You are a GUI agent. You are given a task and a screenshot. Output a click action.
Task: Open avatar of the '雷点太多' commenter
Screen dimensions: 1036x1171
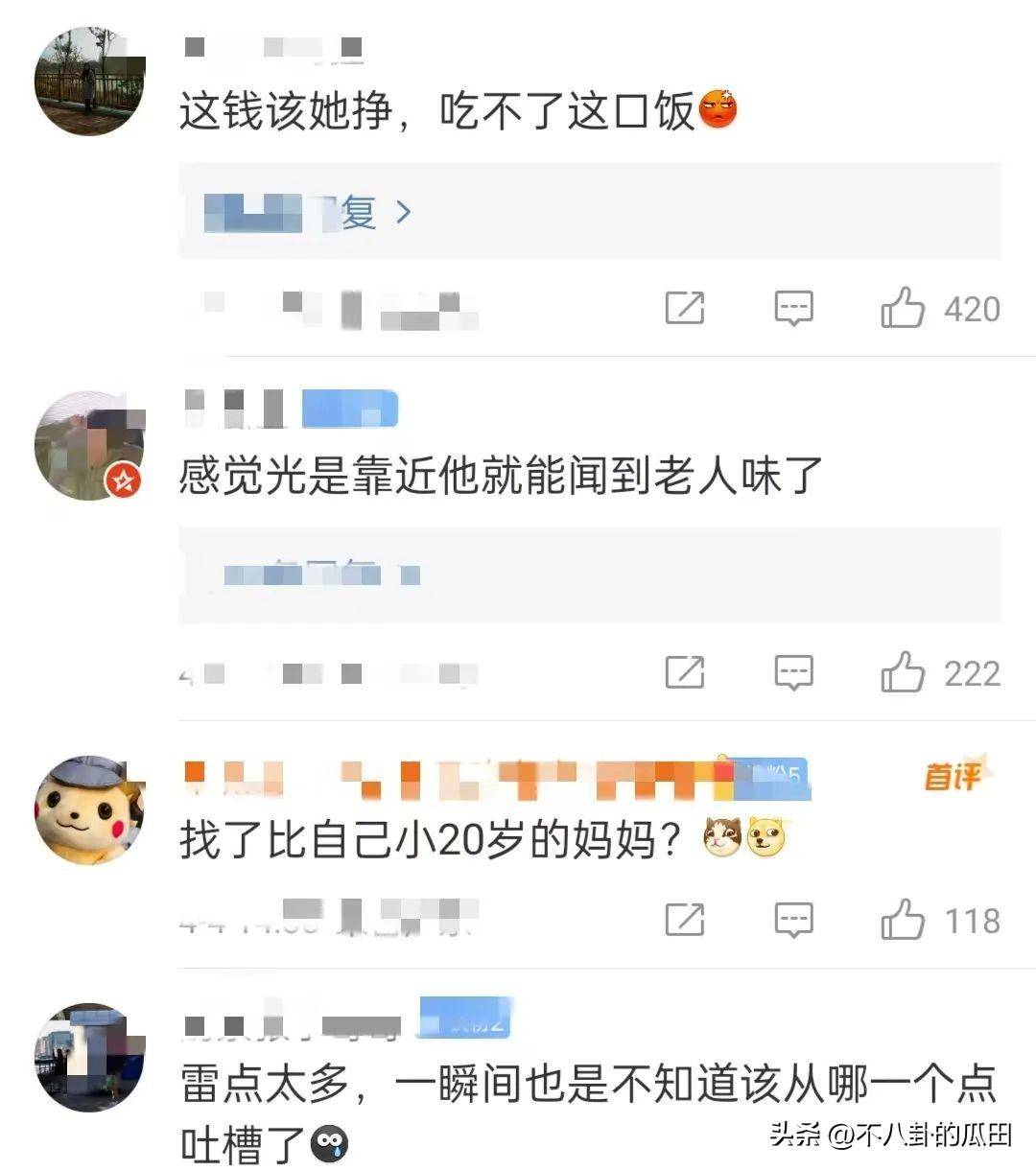point(89,1058)
